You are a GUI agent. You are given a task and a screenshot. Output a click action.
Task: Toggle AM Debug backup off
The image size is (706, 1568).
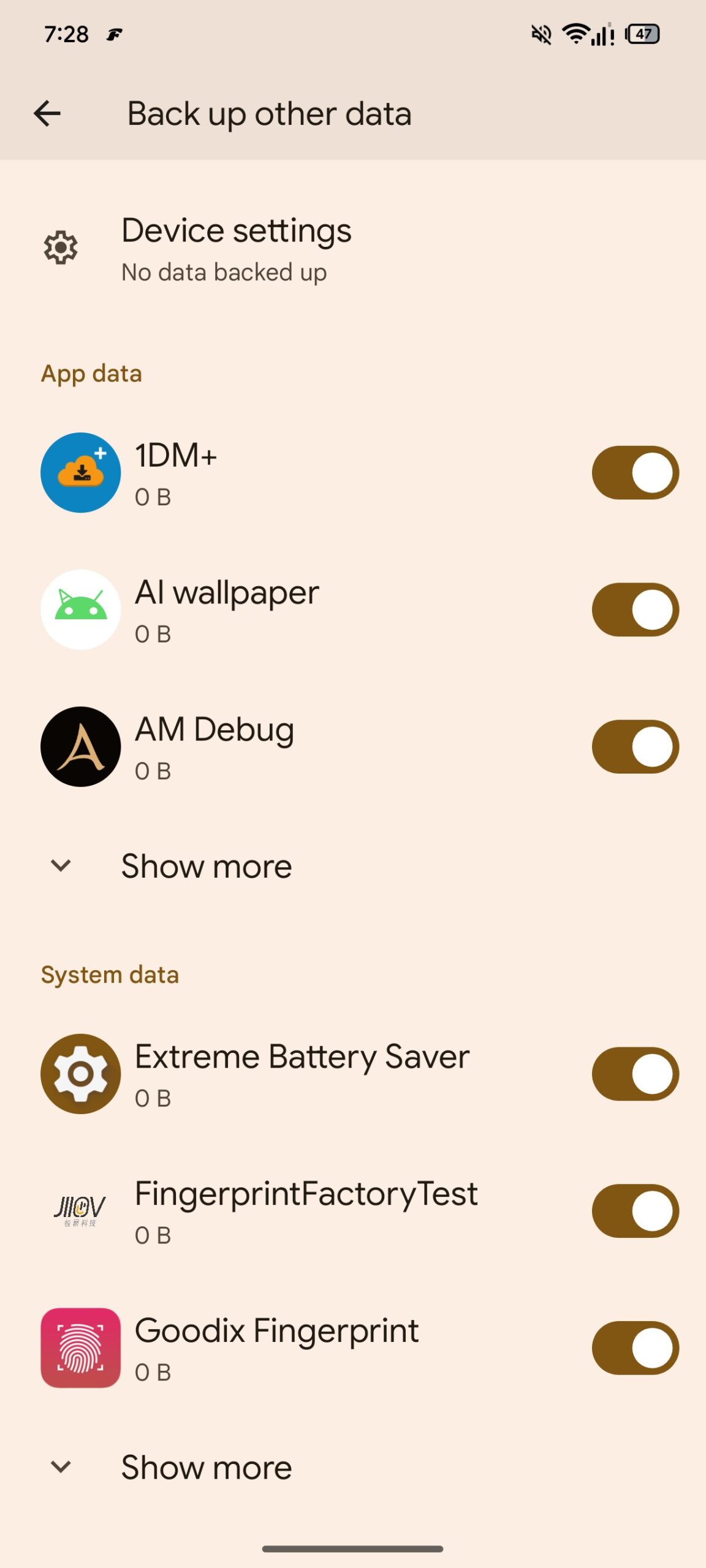click(x=635, y=747)
